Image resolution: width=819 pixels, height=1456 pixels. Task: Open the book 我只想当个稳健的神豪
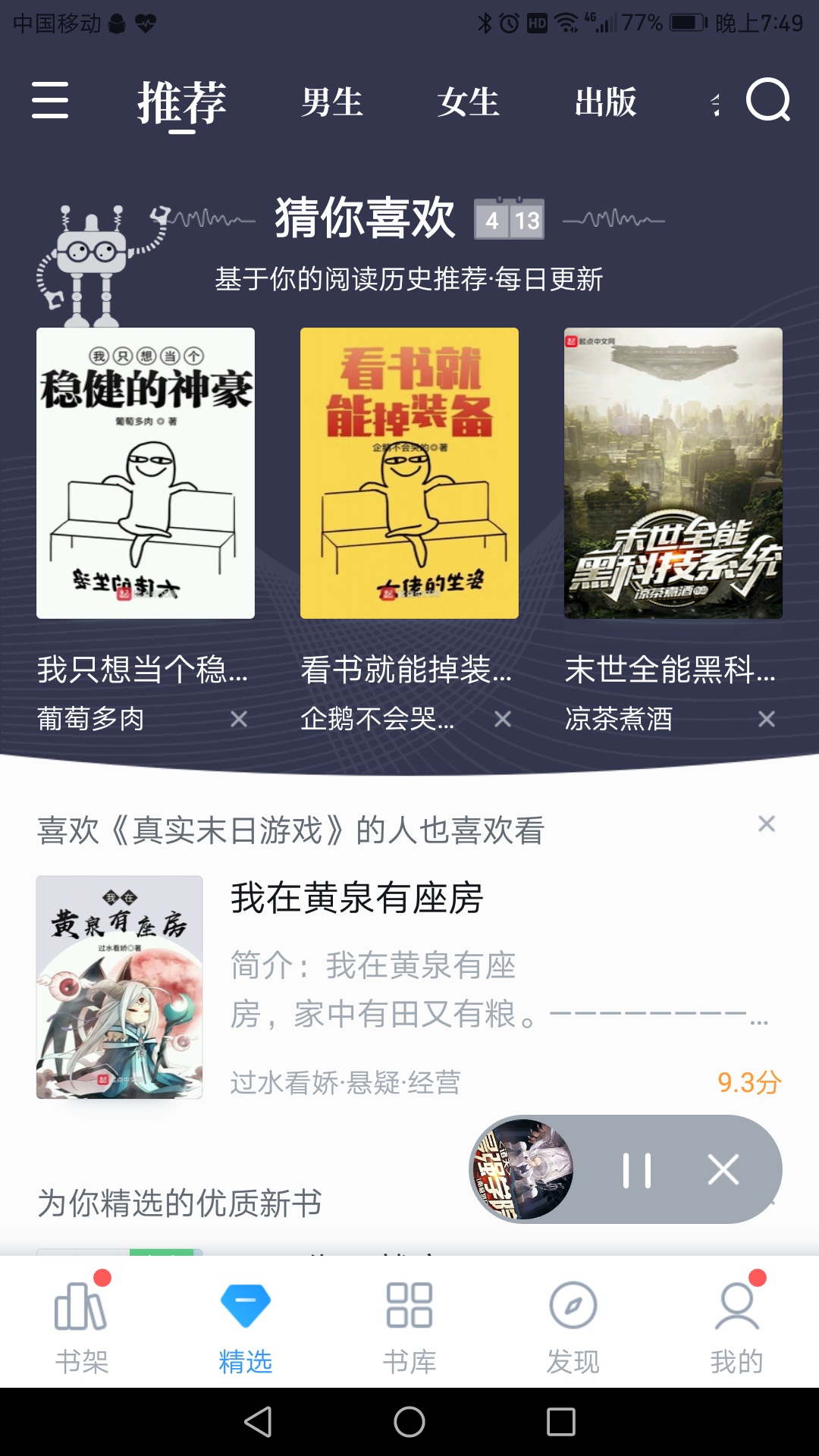tap(146, 473)
